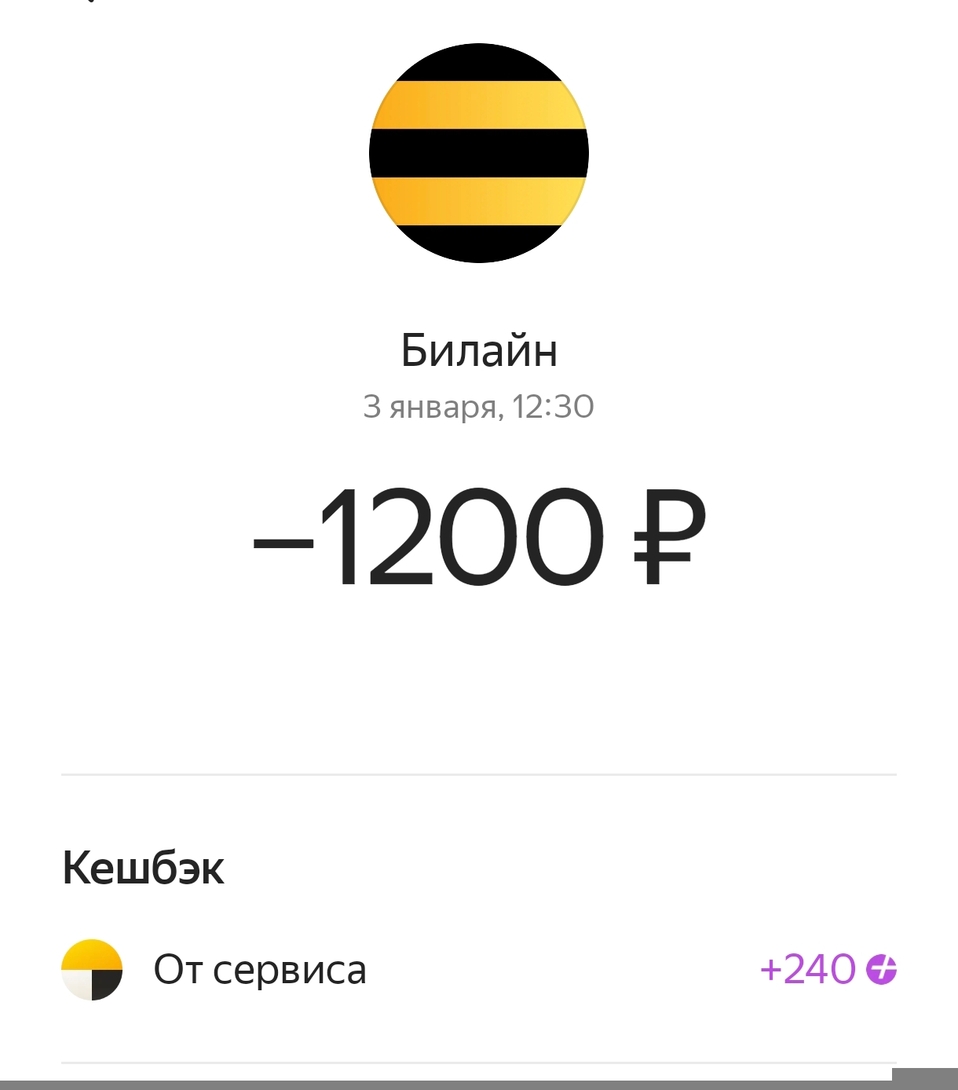Click the yellow-and-black cashback service badge
Viewport: 958px width, 1090px height.
coord(93,968)
